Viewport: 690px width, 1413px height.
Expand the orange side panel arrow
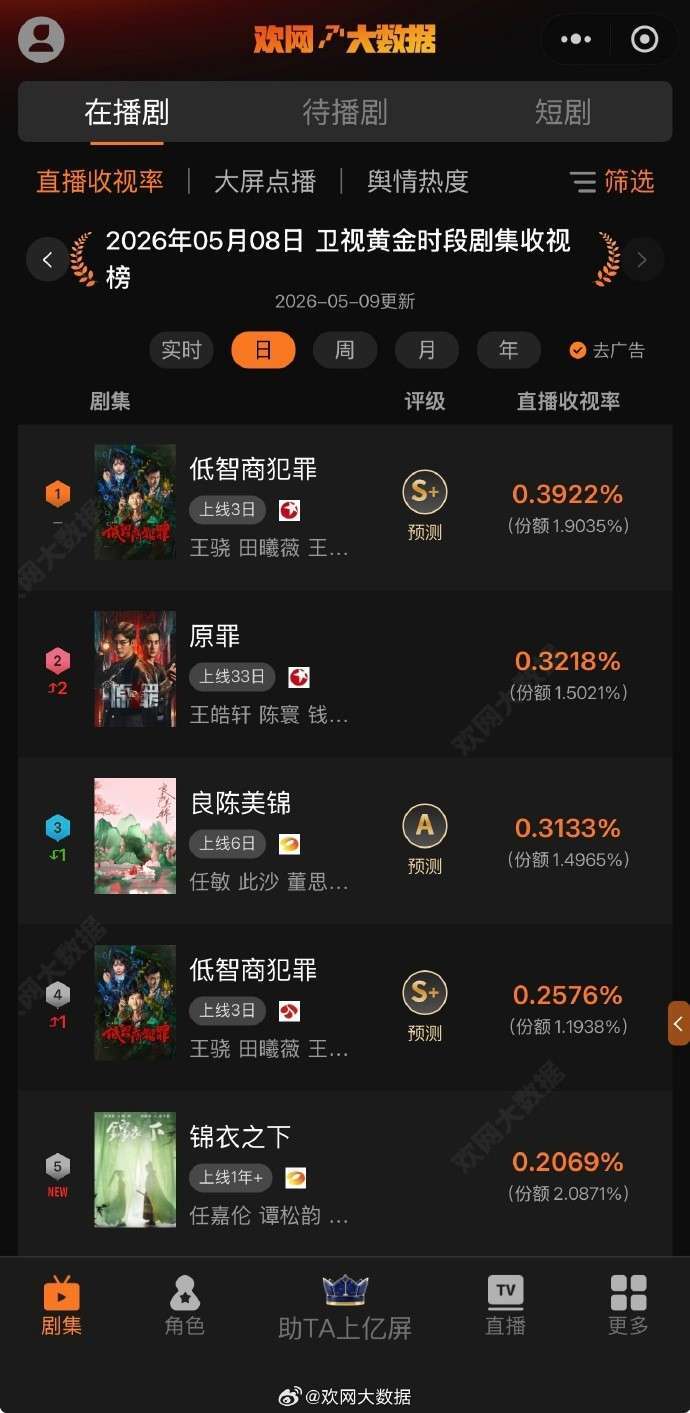click(679, 1023)
